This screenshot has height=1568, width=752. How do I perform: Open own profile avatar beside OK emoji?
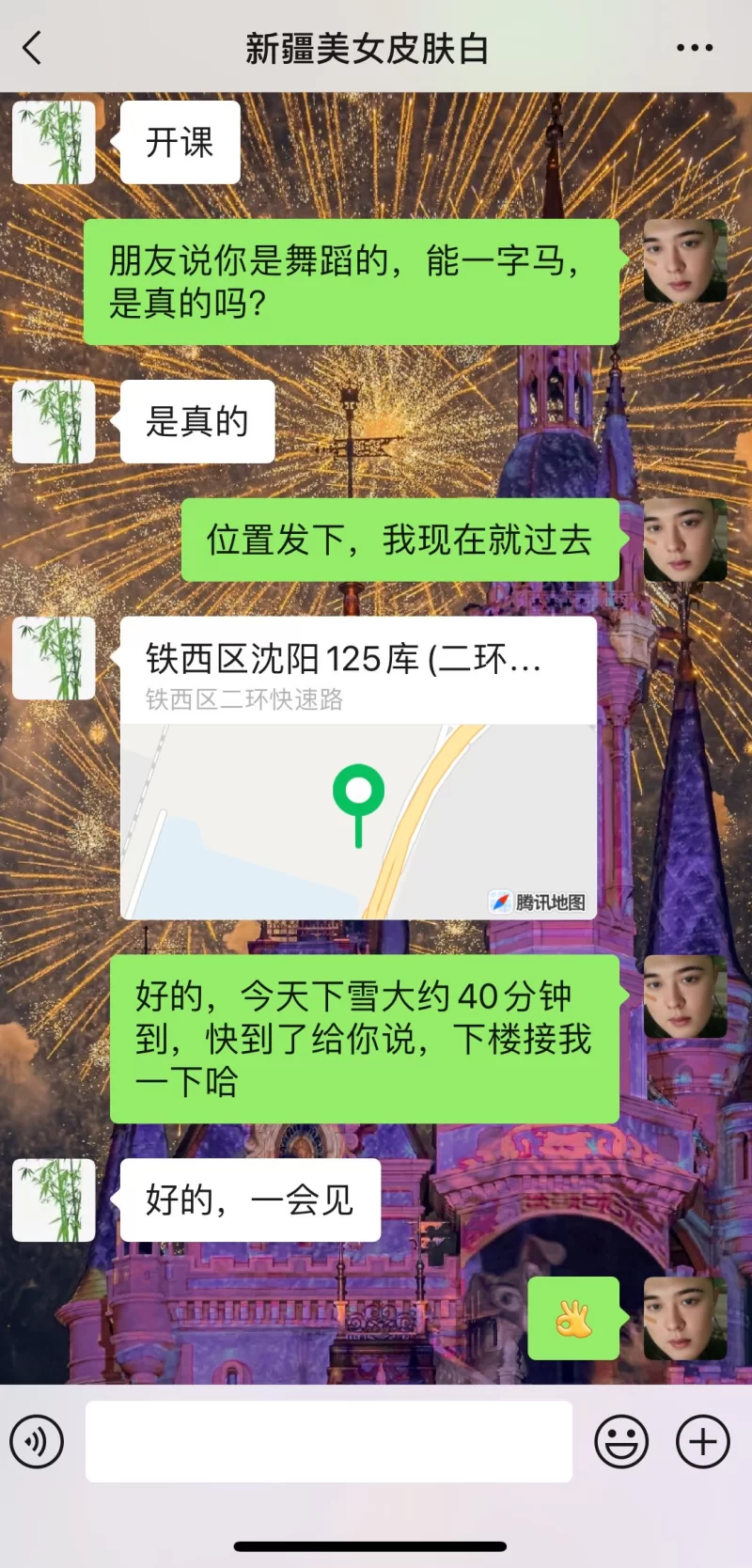point(684,1318)
